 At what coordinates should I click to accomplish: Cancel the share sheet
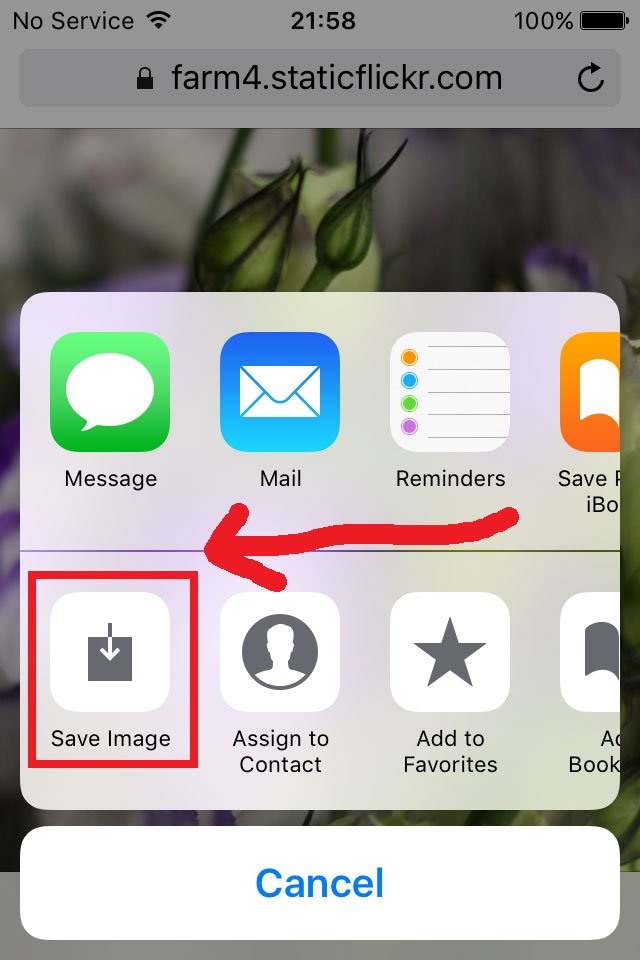(320, 883)
